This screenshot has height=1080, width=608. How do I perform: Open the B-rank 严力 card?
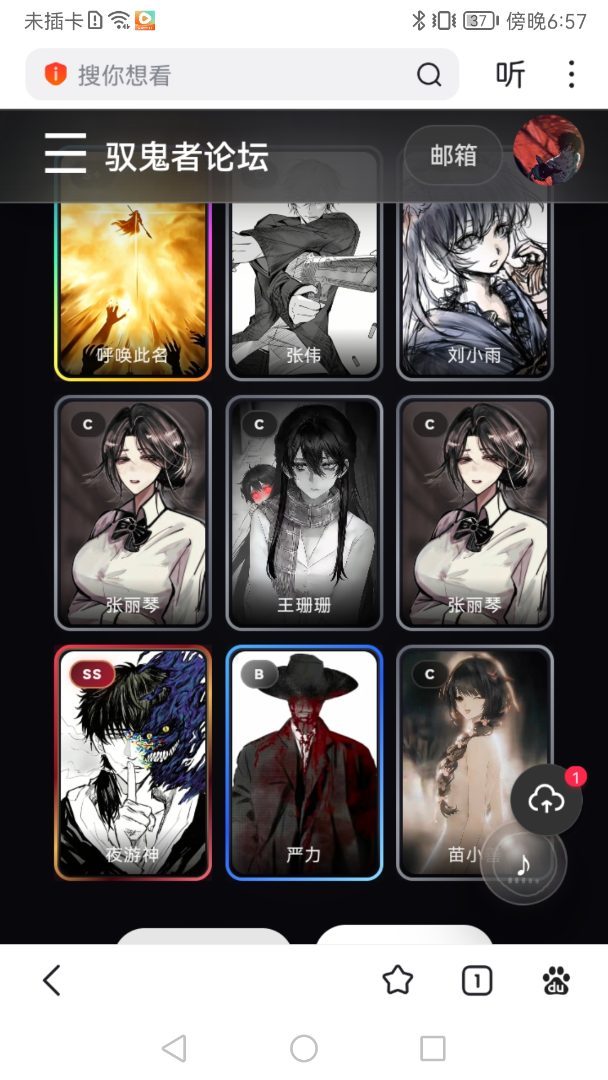pyautogui.click(x=304, y=762)
